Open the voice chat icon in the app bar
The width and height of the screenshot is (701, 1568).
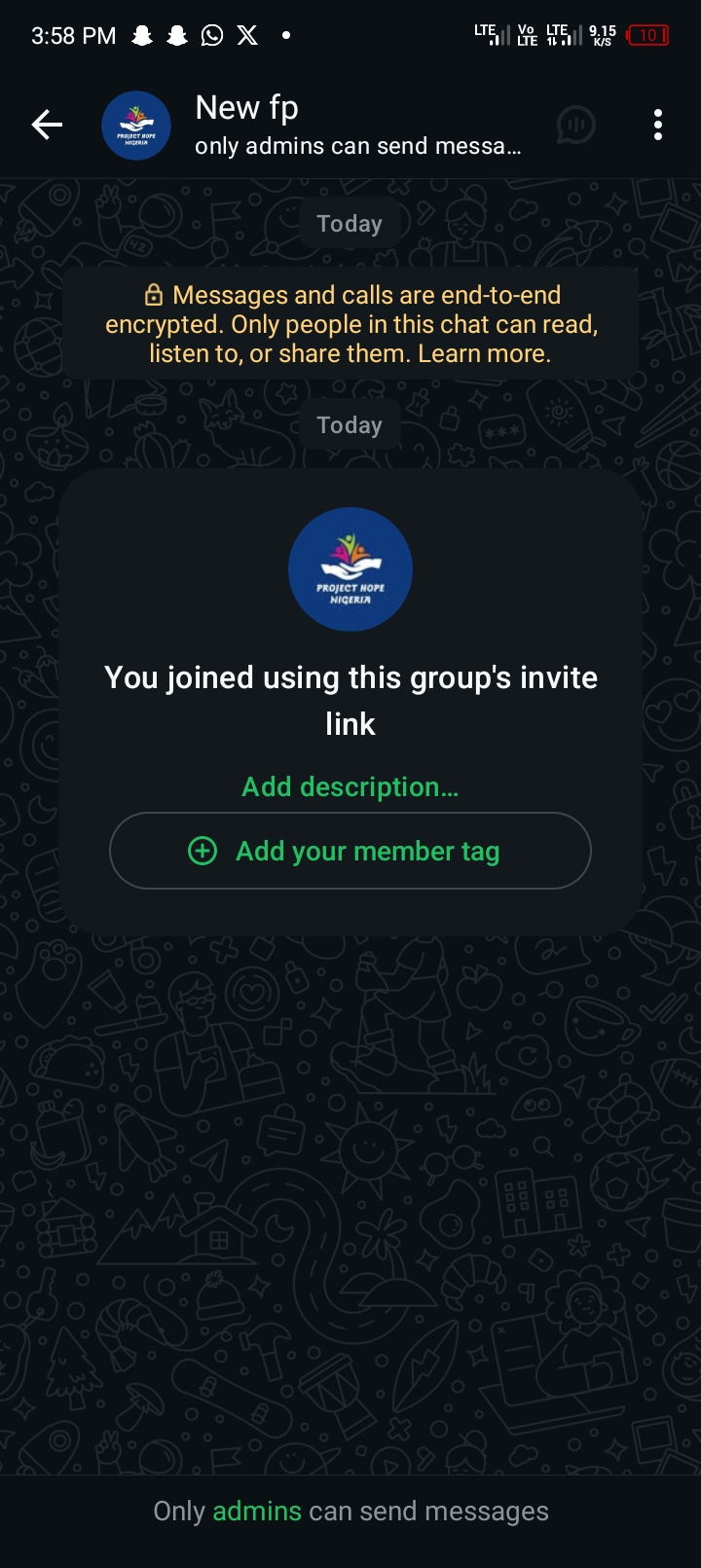pos(575,125)
